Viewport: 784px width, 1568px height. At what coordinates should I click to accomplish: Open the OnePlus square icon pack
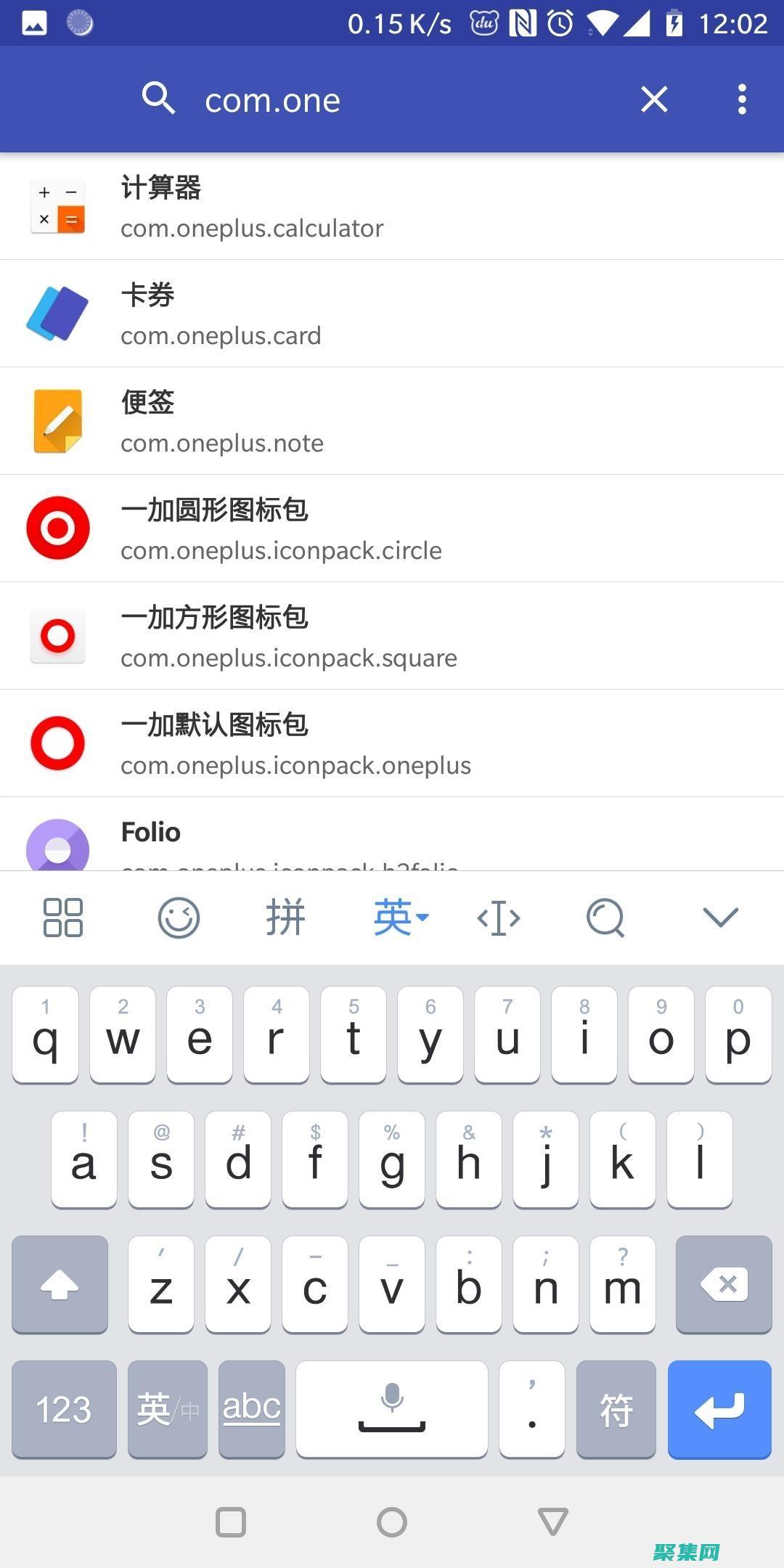point(288,636)
